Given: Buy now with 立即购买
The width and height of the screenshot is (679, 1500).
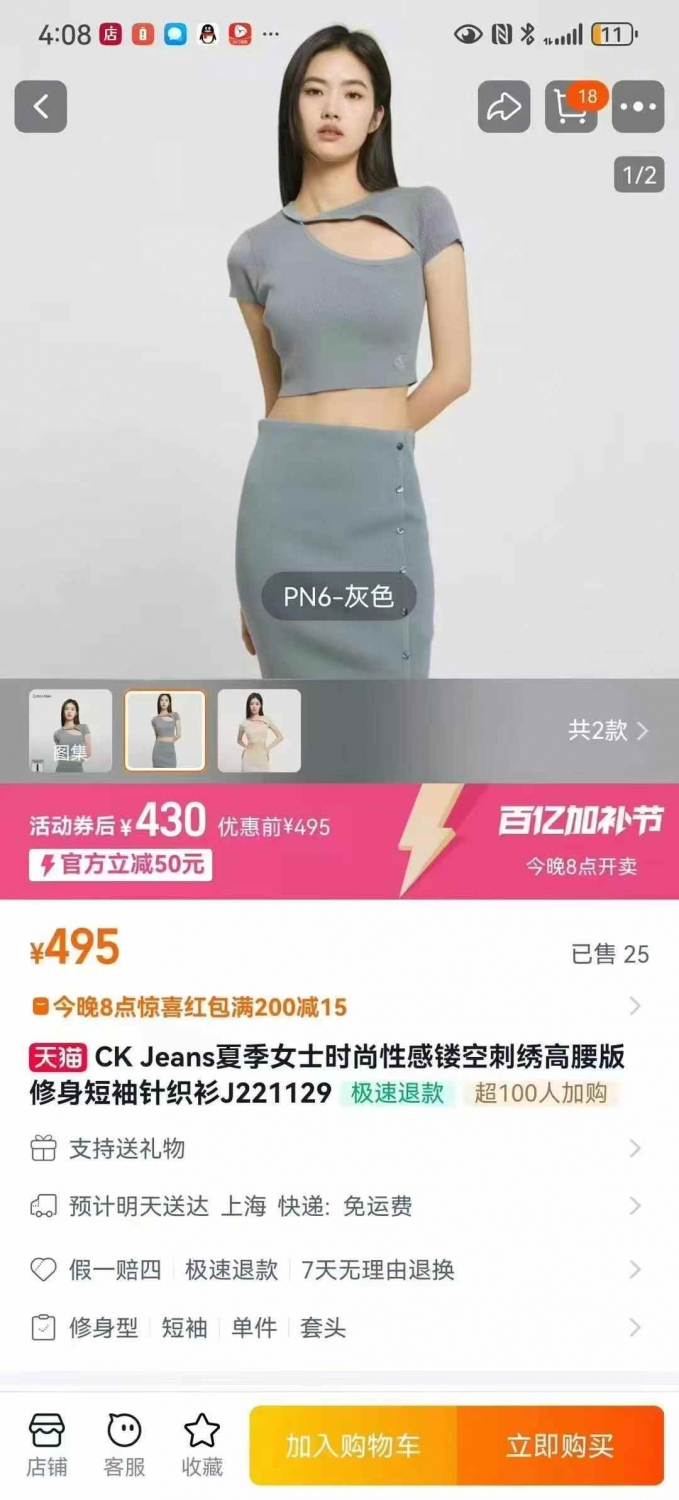Looking at the screenshot, I should tap(560, 1446).
